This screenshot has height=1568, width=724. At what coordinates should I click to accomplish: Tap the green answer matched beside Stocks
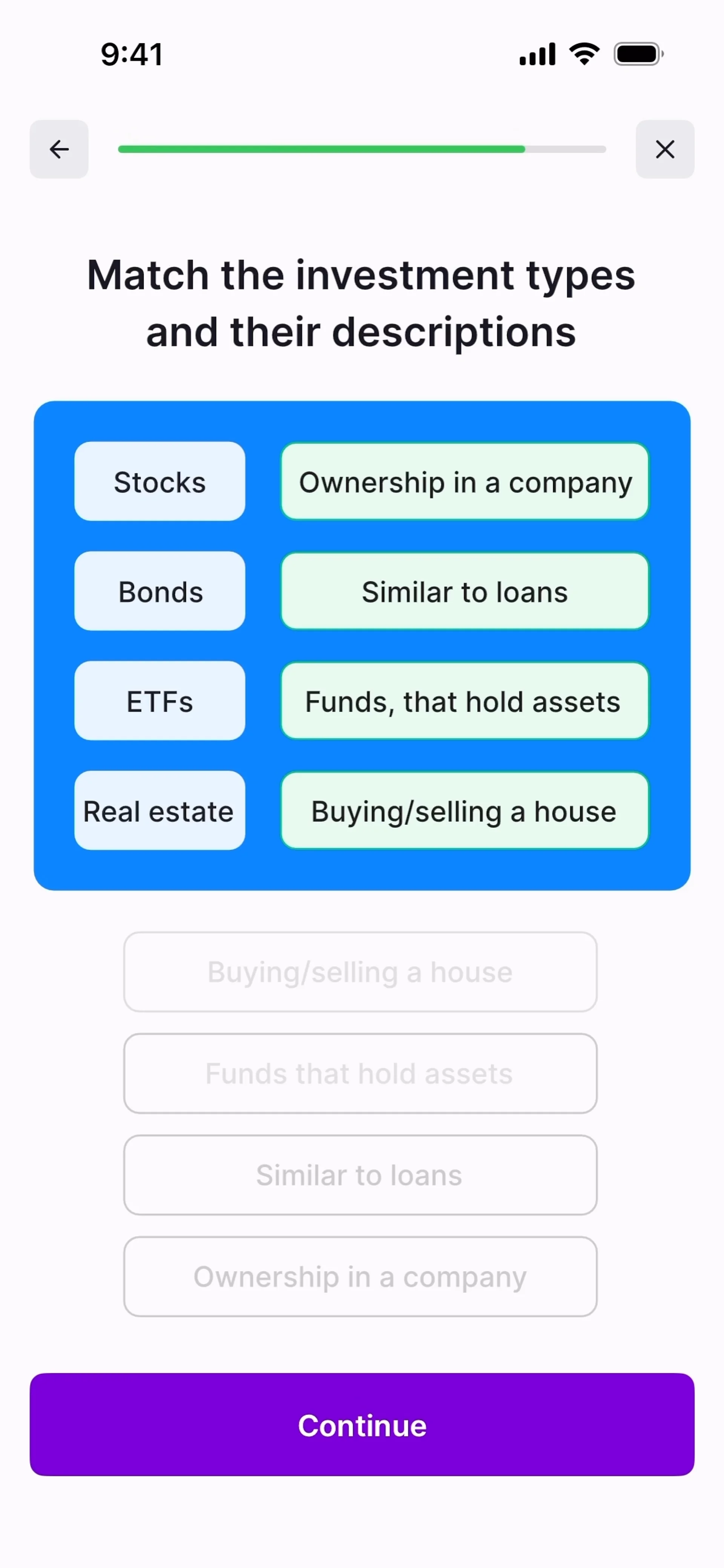pos(465,481)
